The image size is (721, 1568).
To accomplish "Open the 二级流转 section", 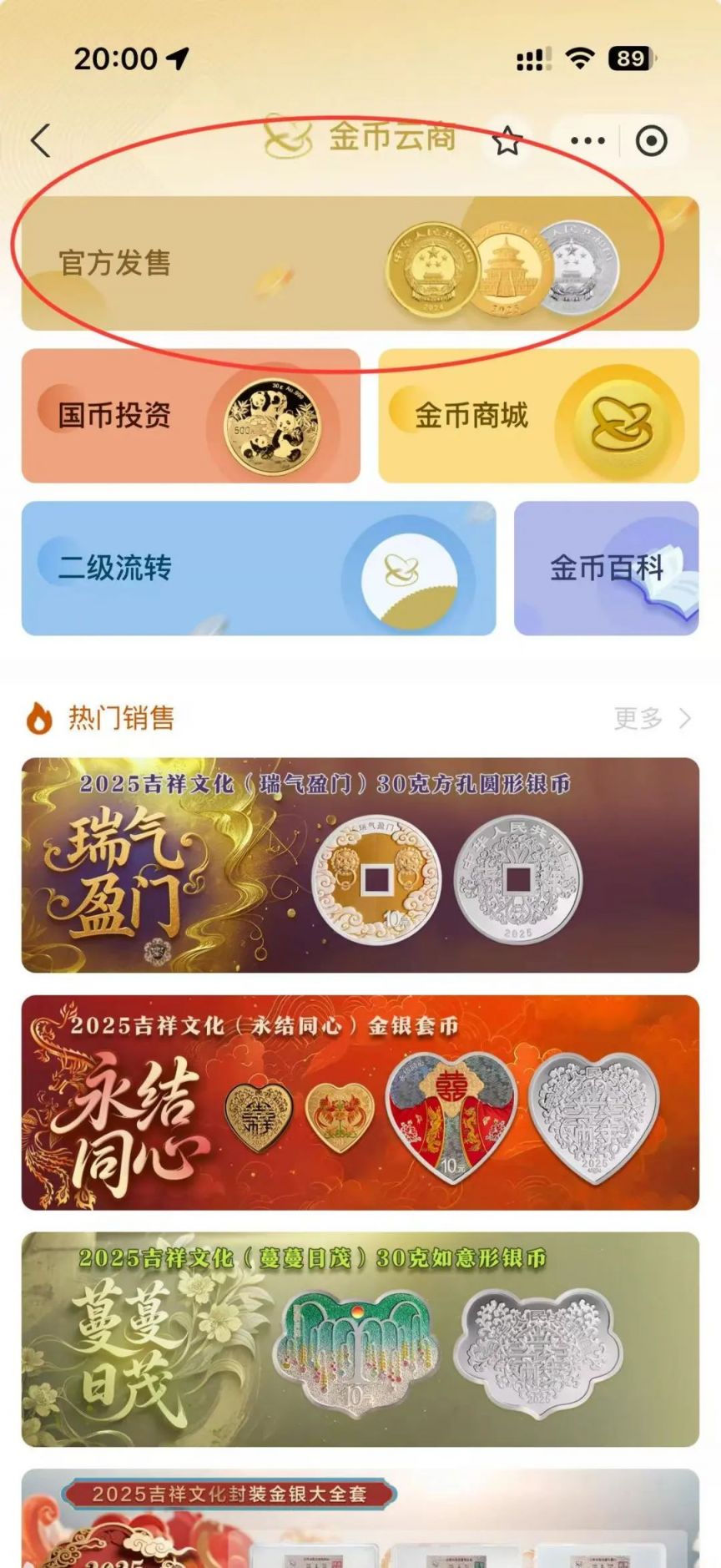I will pyautogui.click(x=258, y=569).
